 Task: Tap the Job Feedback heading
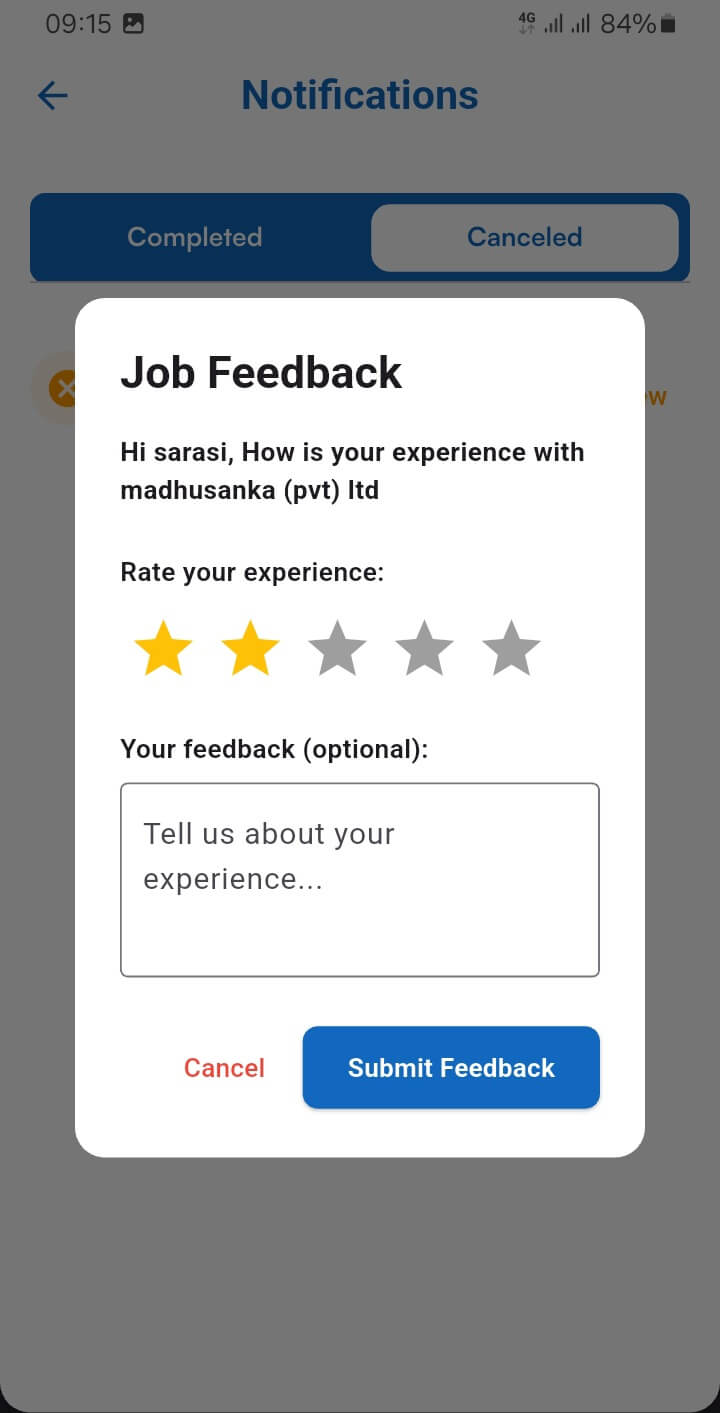(261, 371)
